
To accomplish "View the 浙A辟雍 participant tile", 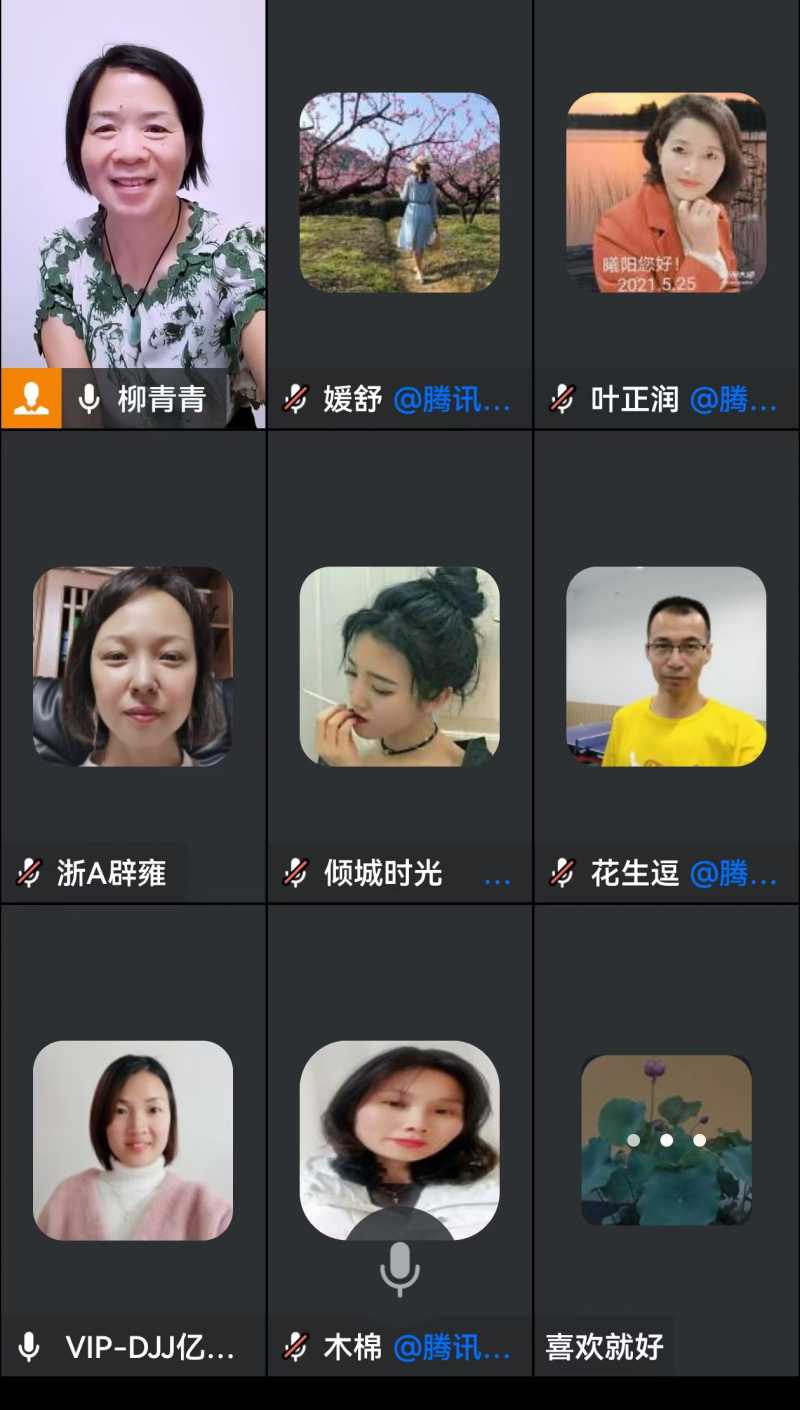I will click(133, 667).
